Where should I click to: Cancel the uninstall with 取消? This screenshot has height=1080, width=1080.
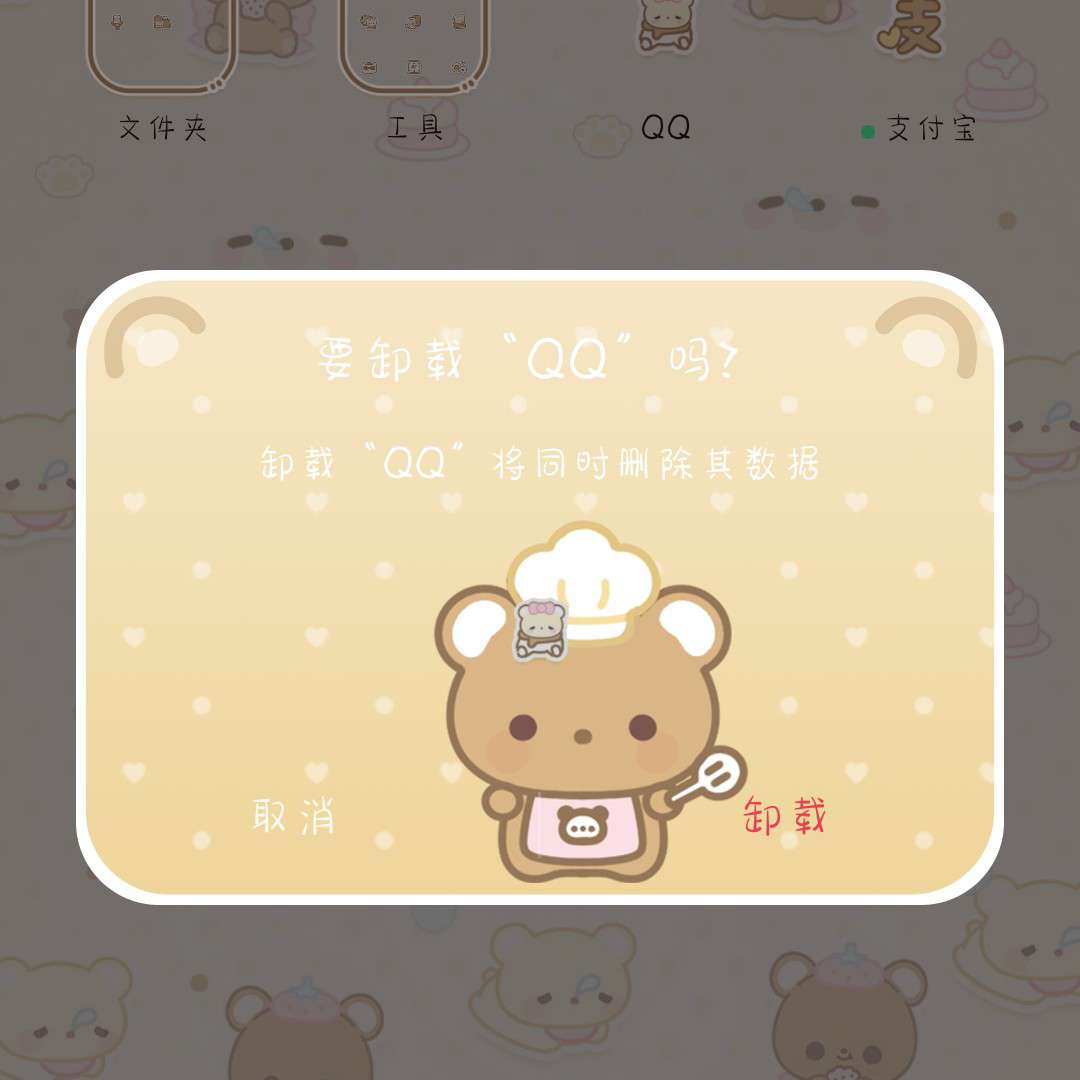point(293,816)
